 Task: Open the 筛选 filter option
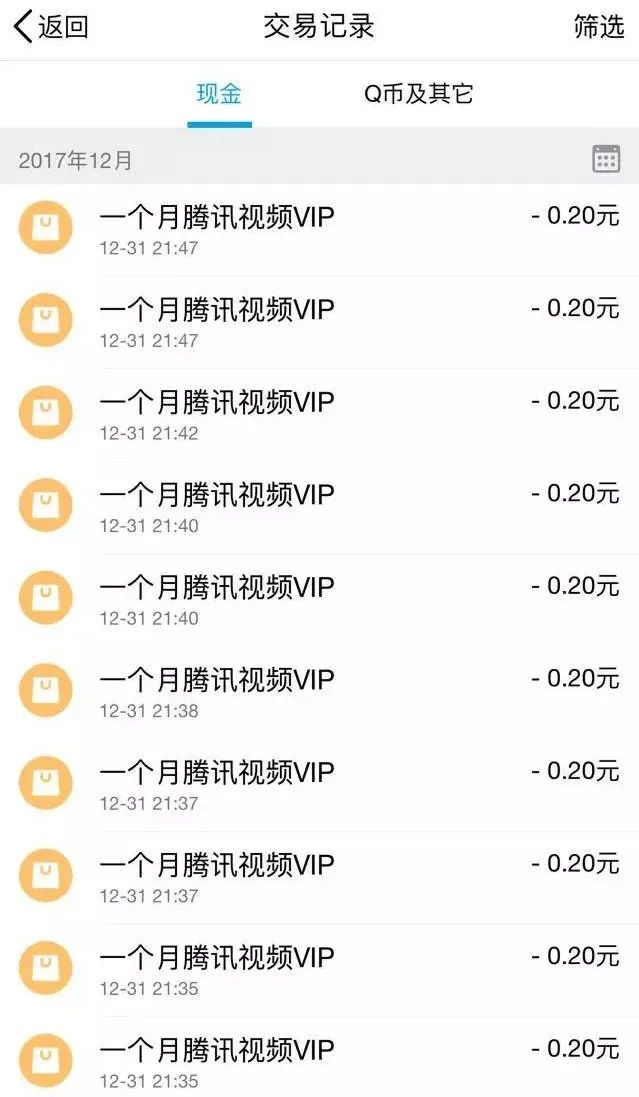pos(599,27)
